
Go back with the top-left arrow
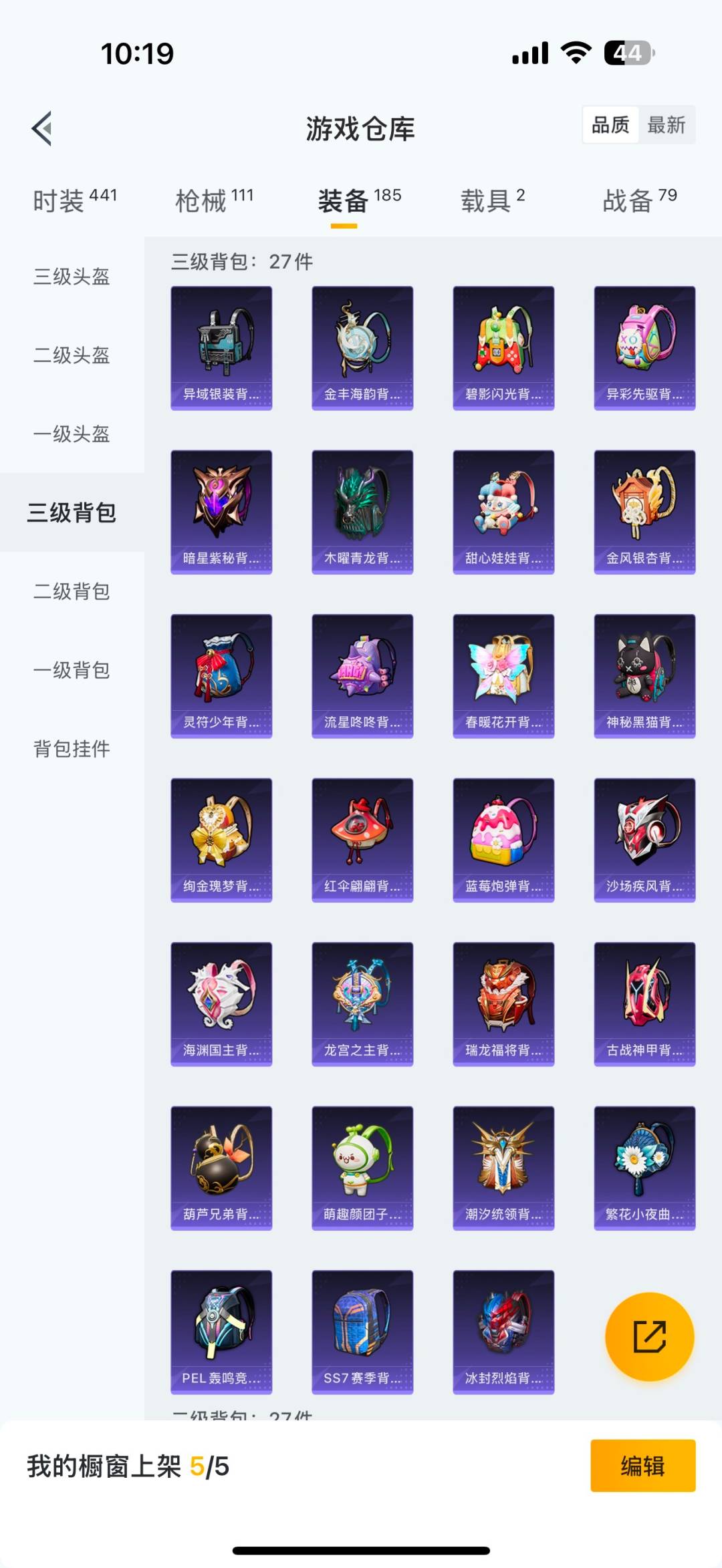42,129
